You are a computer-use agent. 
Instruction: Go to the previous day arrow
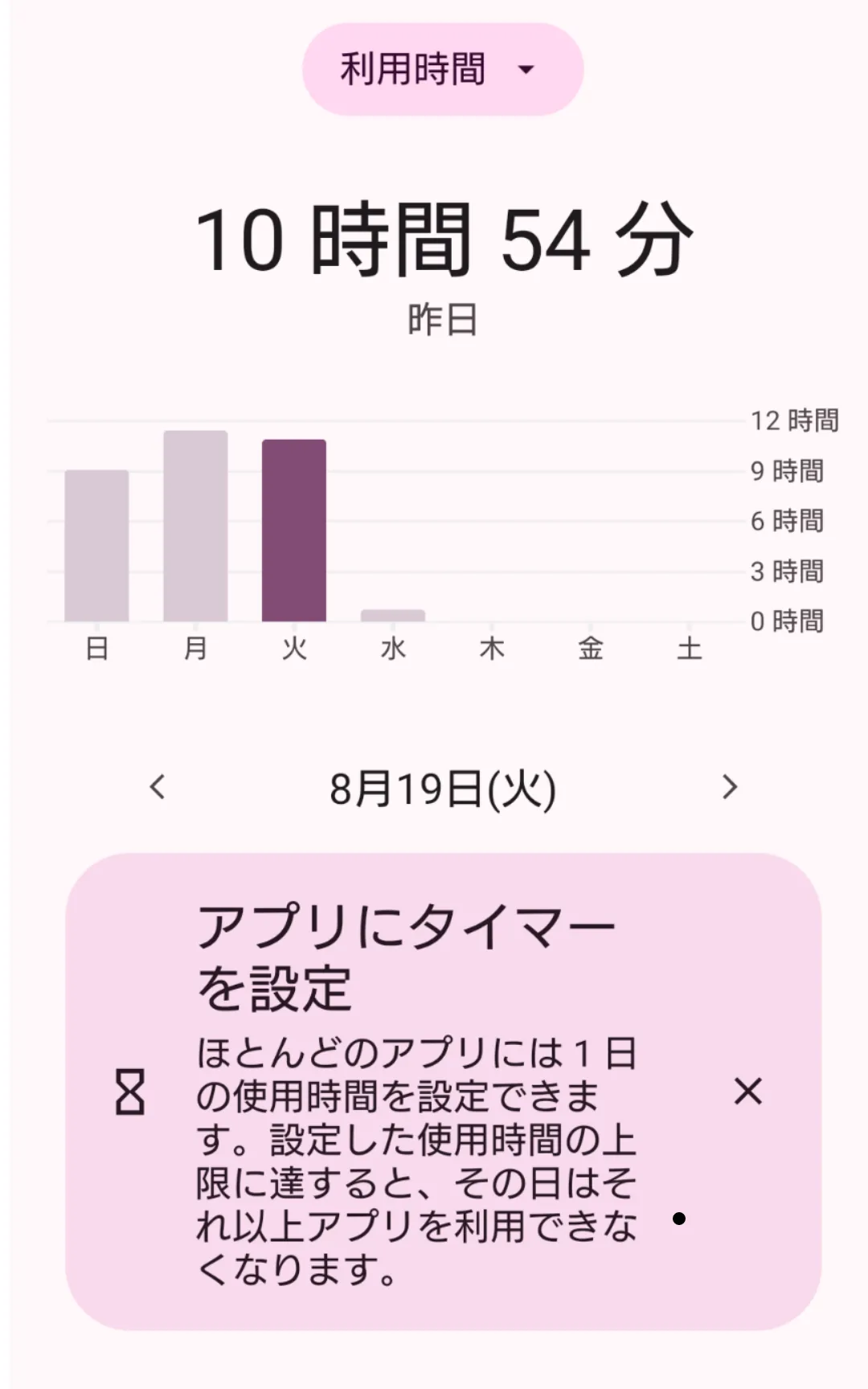(158, 787)
